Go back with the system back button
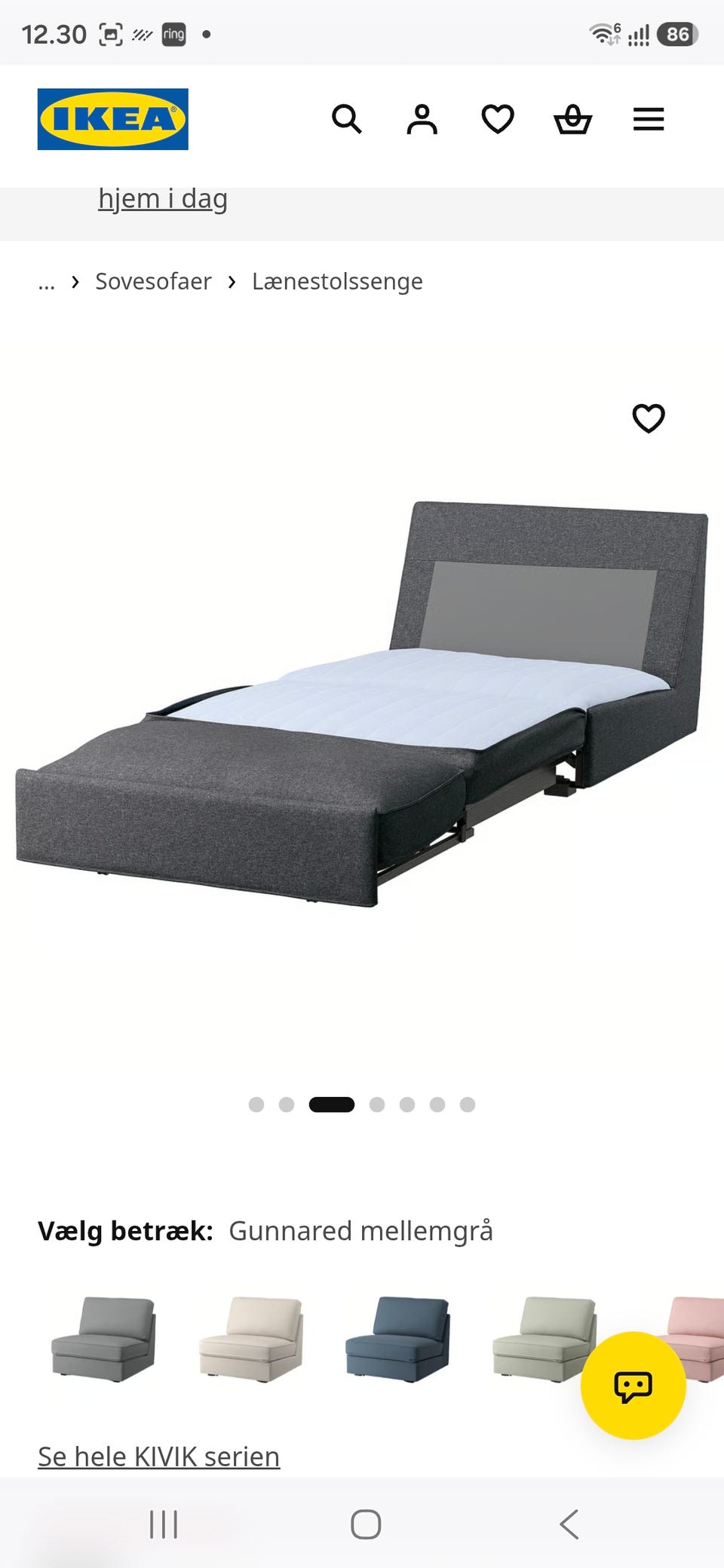 click(569, 1524)
